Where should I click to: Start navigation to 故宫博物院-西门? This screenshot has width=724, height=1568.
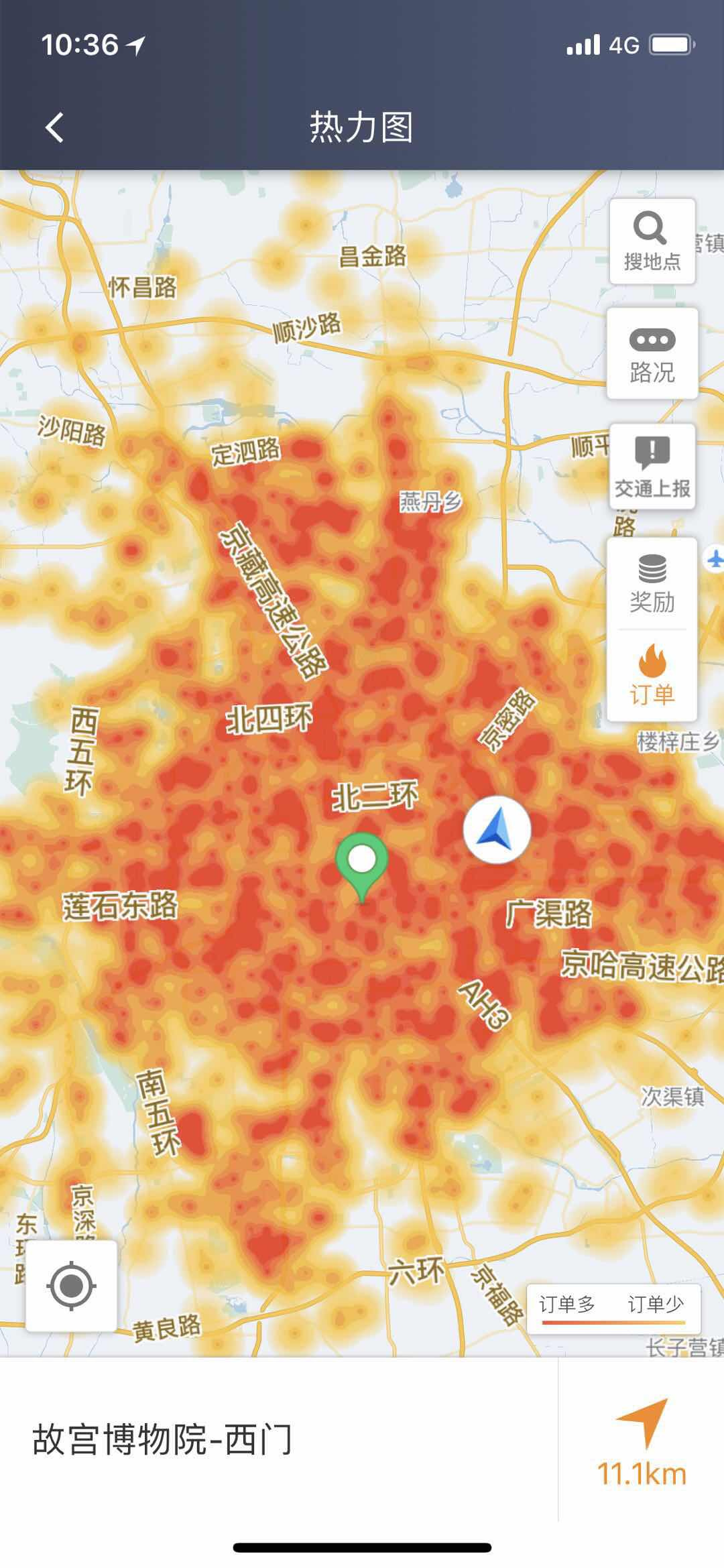(642, 1441)
